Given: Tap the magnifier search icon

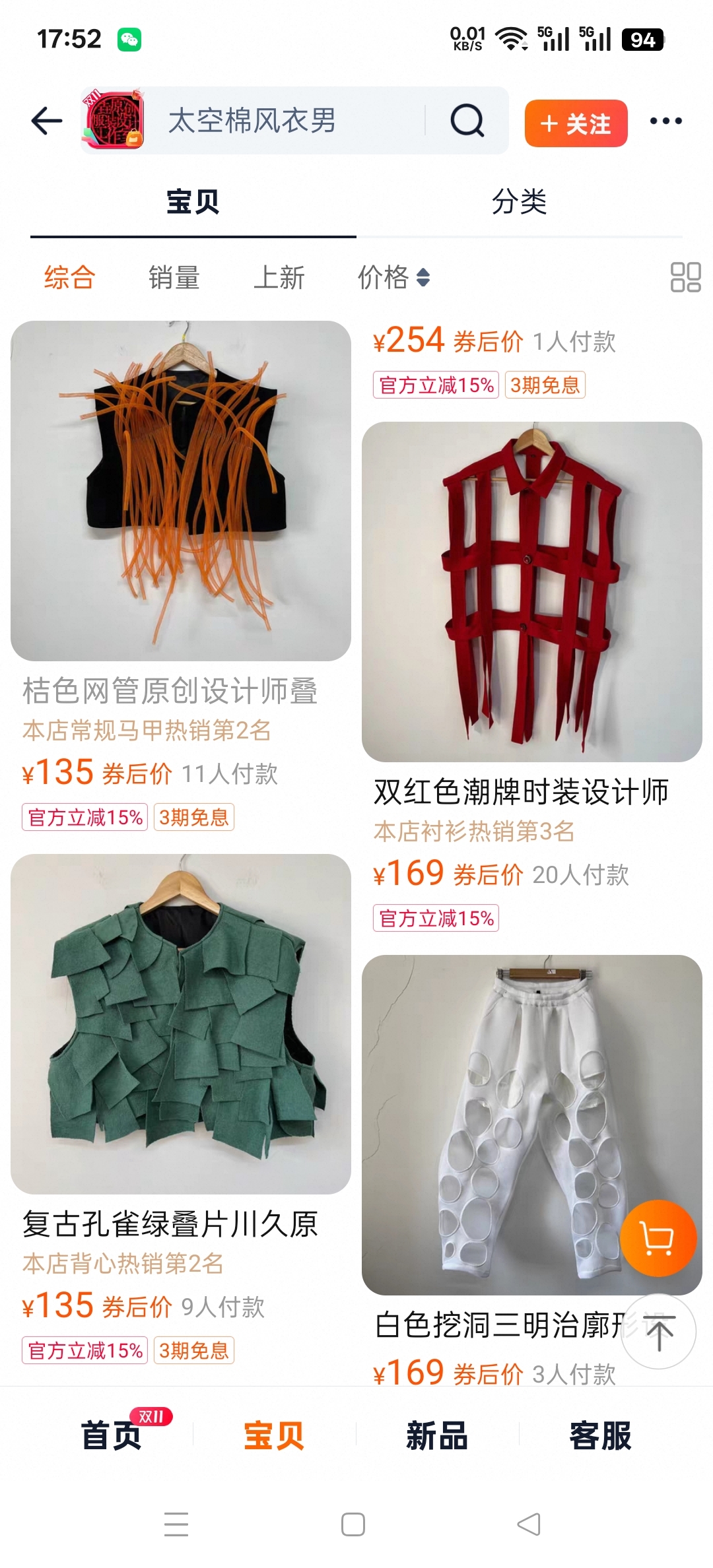Looking at the screenshot, I should (x=467, y=121).
